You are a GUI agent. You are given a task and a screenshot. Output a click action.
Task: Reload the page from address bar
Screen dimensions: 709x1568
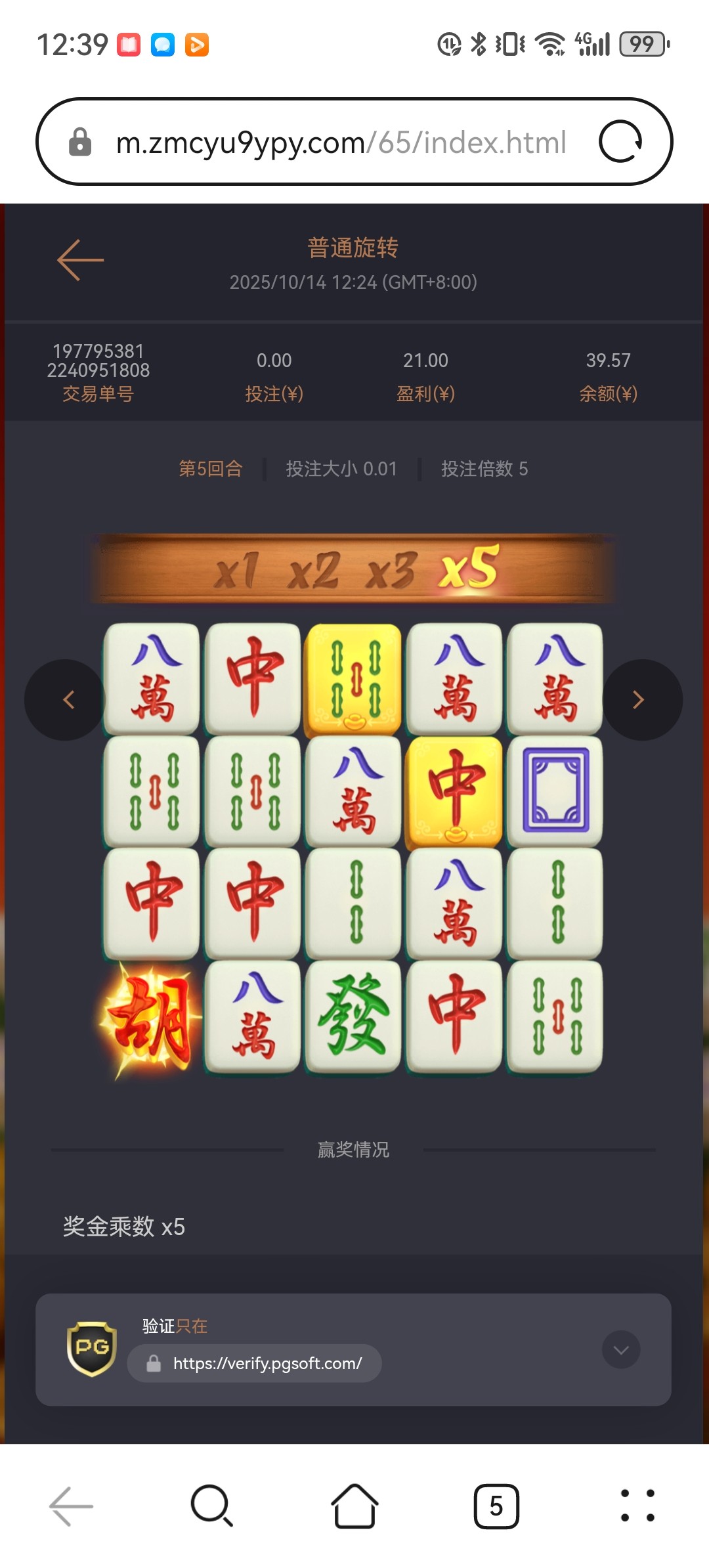tap(620, 142)
